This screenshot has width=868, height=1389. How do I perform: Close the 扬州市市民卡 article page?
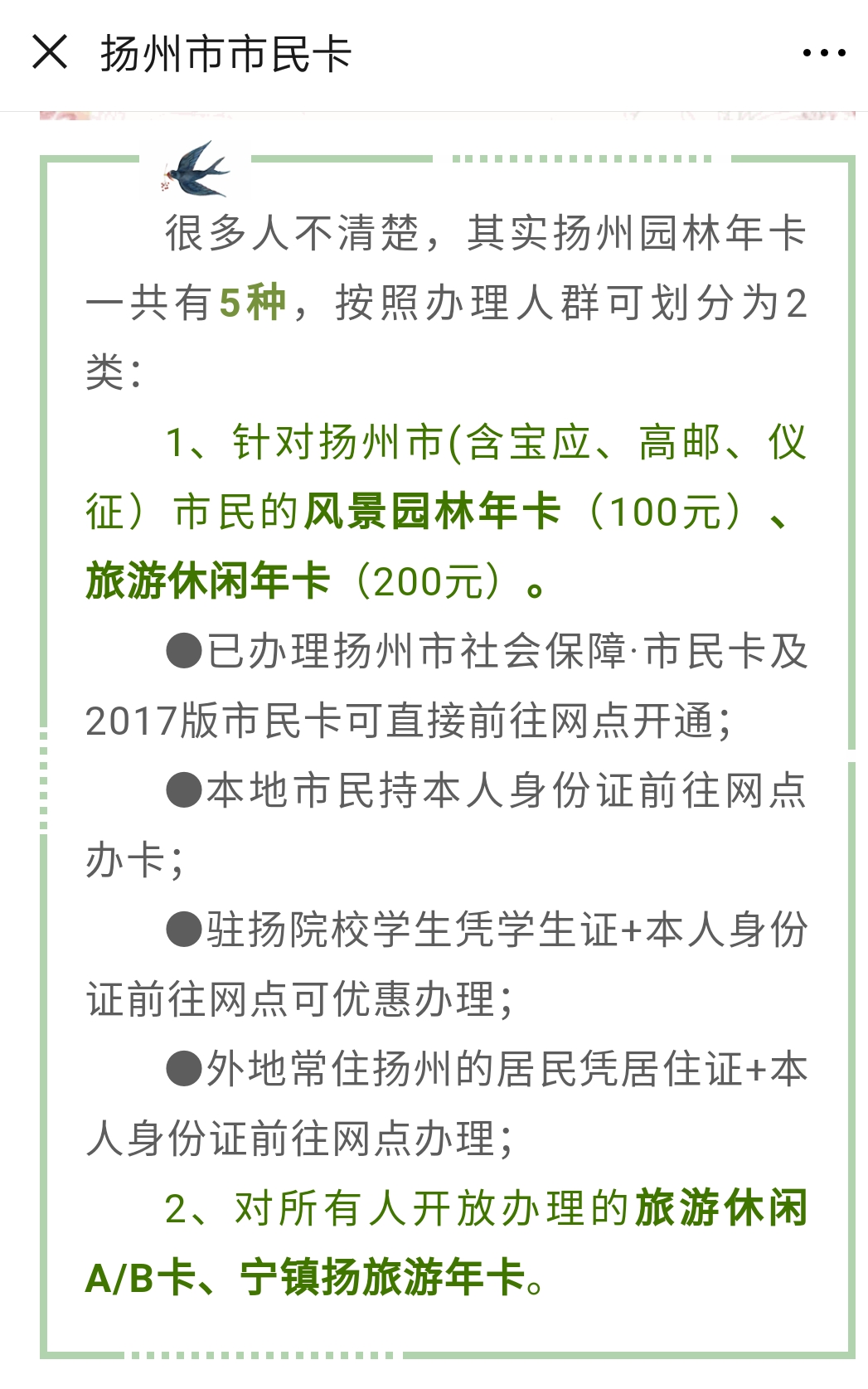coord(50,52)
